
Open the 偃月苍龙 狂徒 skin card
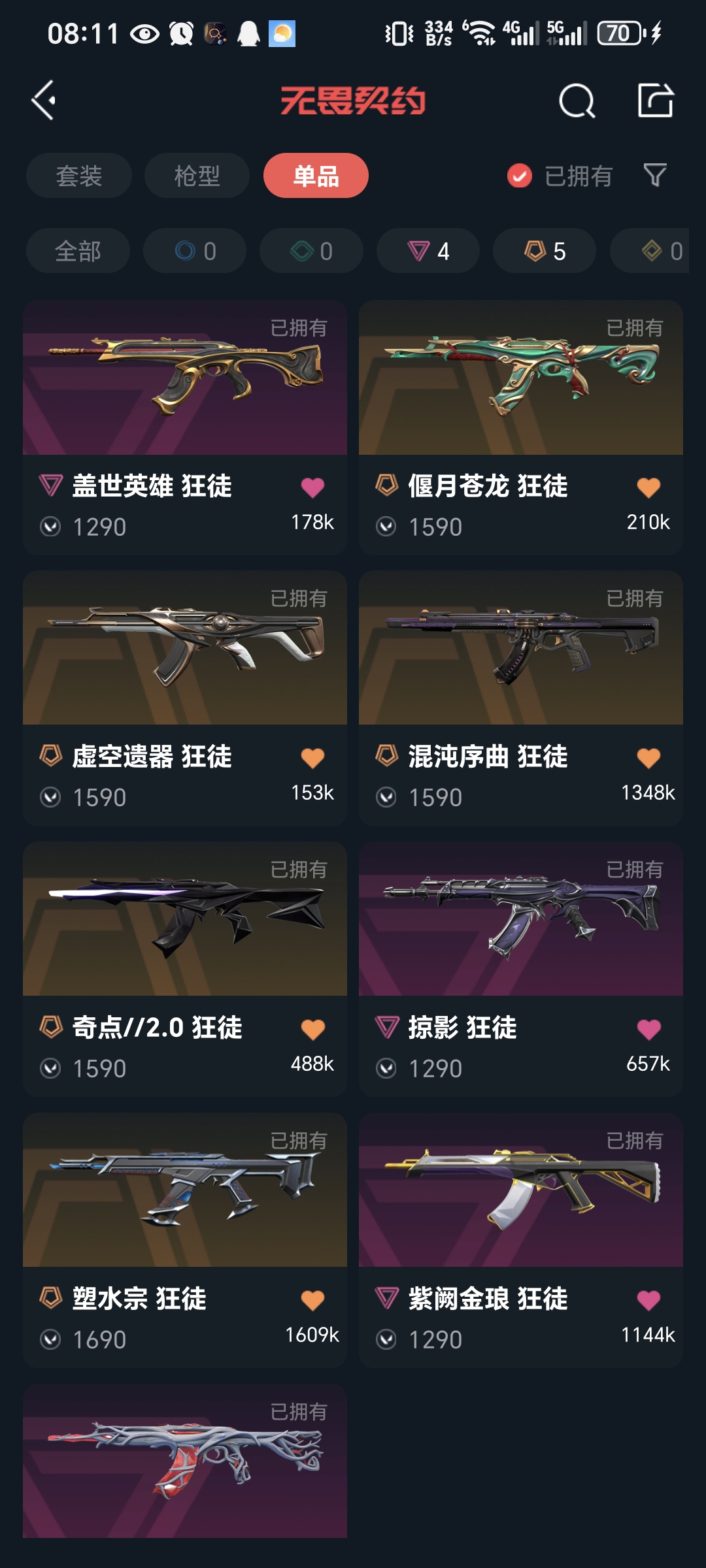(521, 379)
